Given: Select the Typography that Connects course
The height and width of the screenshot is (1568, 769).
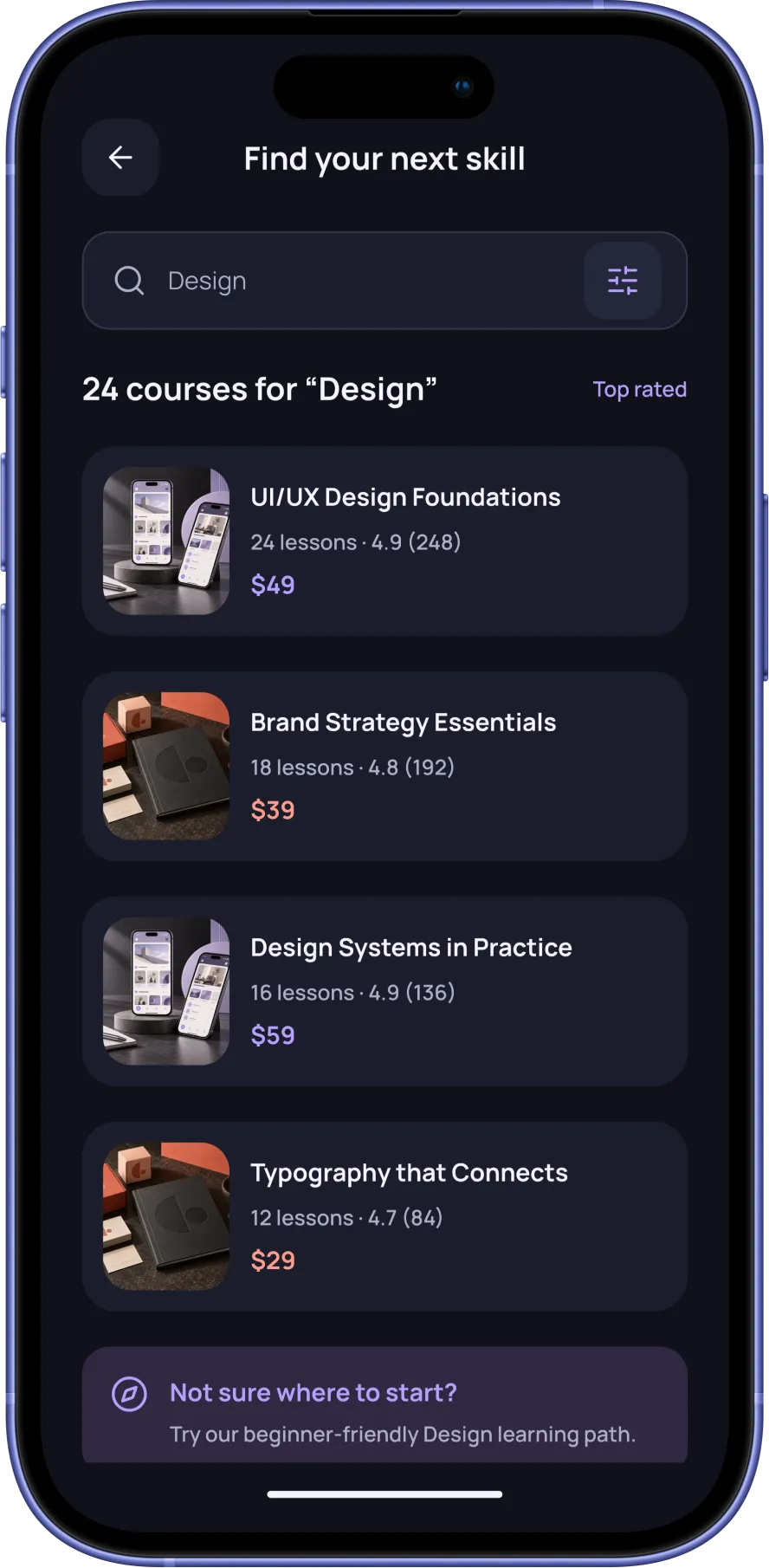Looking at the screenshot, I should click(x=384, y=1217).
